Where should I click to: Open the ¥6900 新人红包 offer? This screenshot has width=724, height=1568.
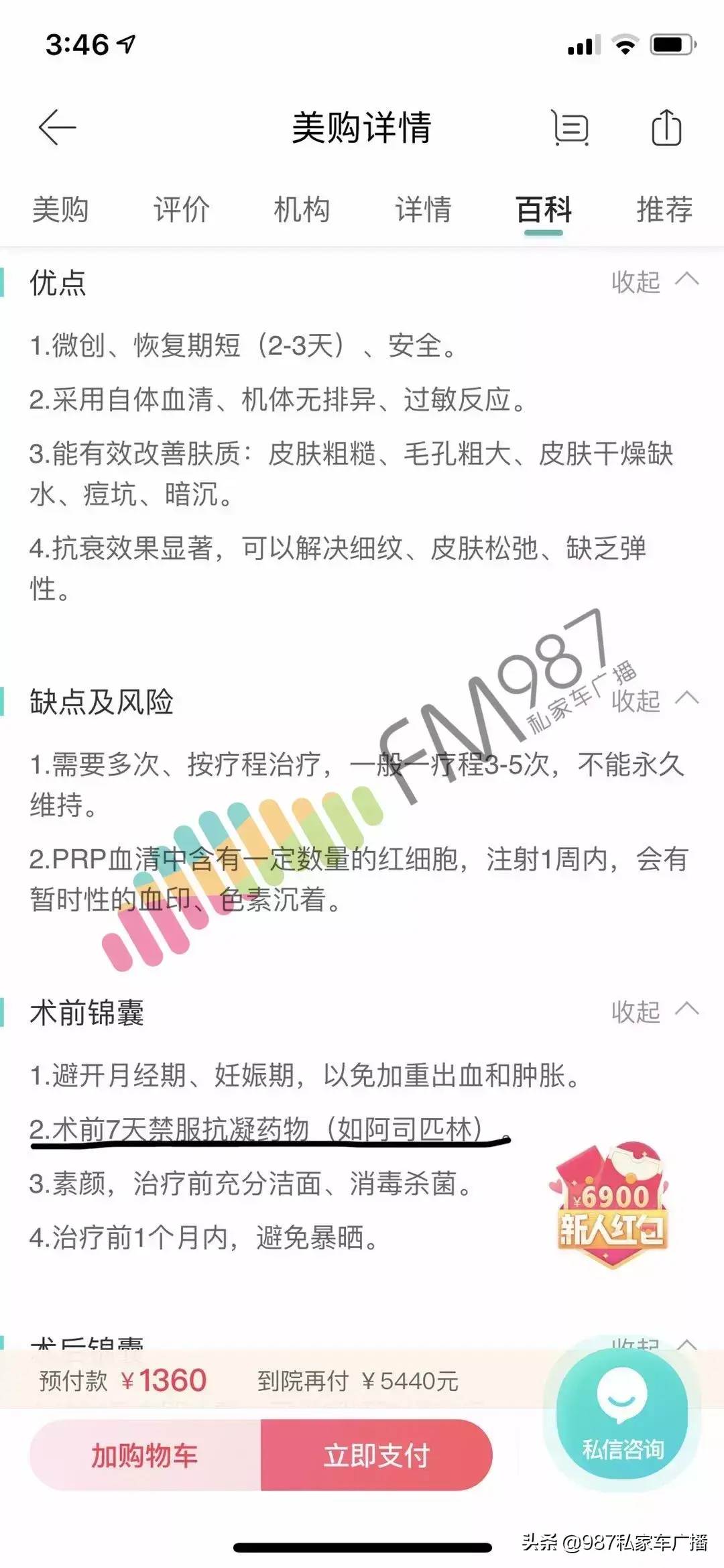click(611, 1205)
